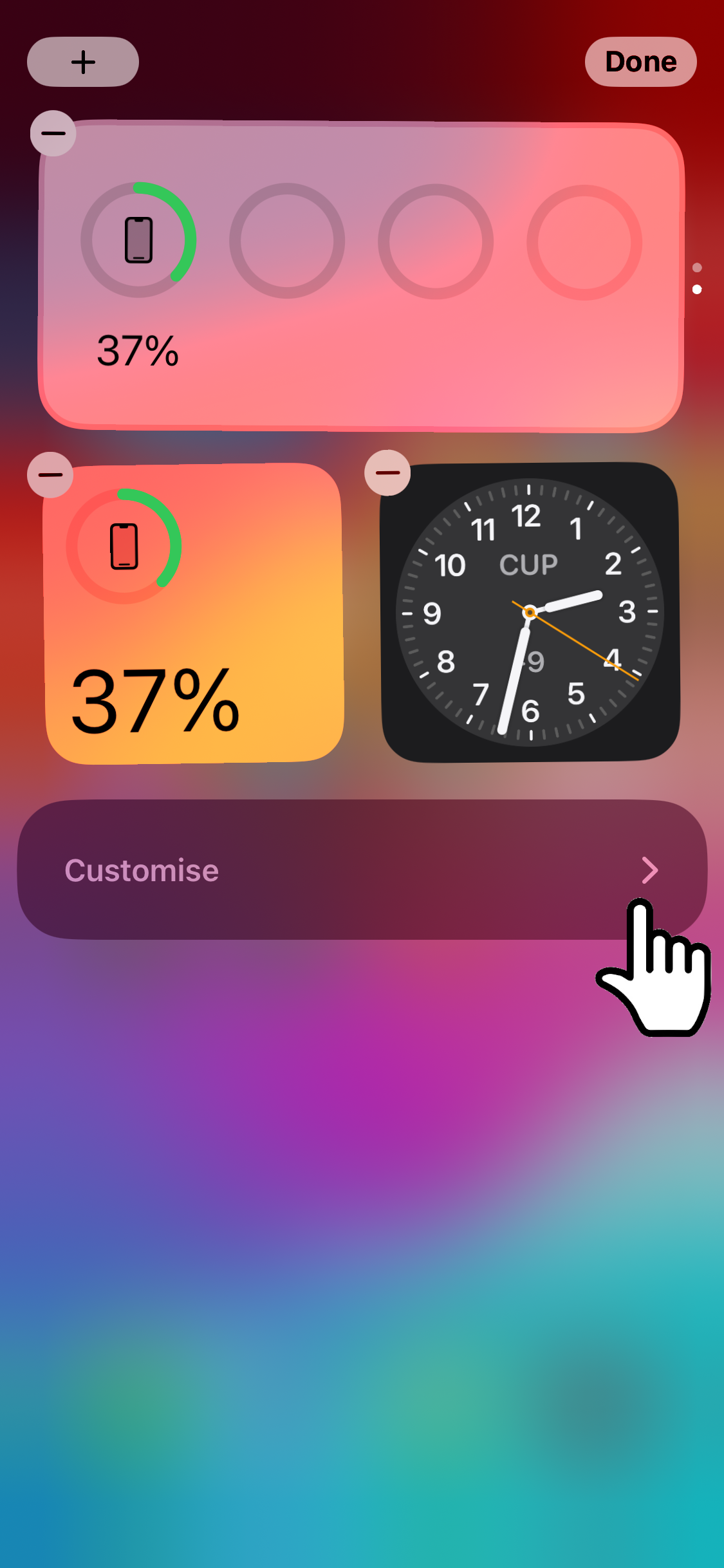Remove the clock widget
Image resolution: width=724 pixels, height=1568 pixels.
coord(387,473)
